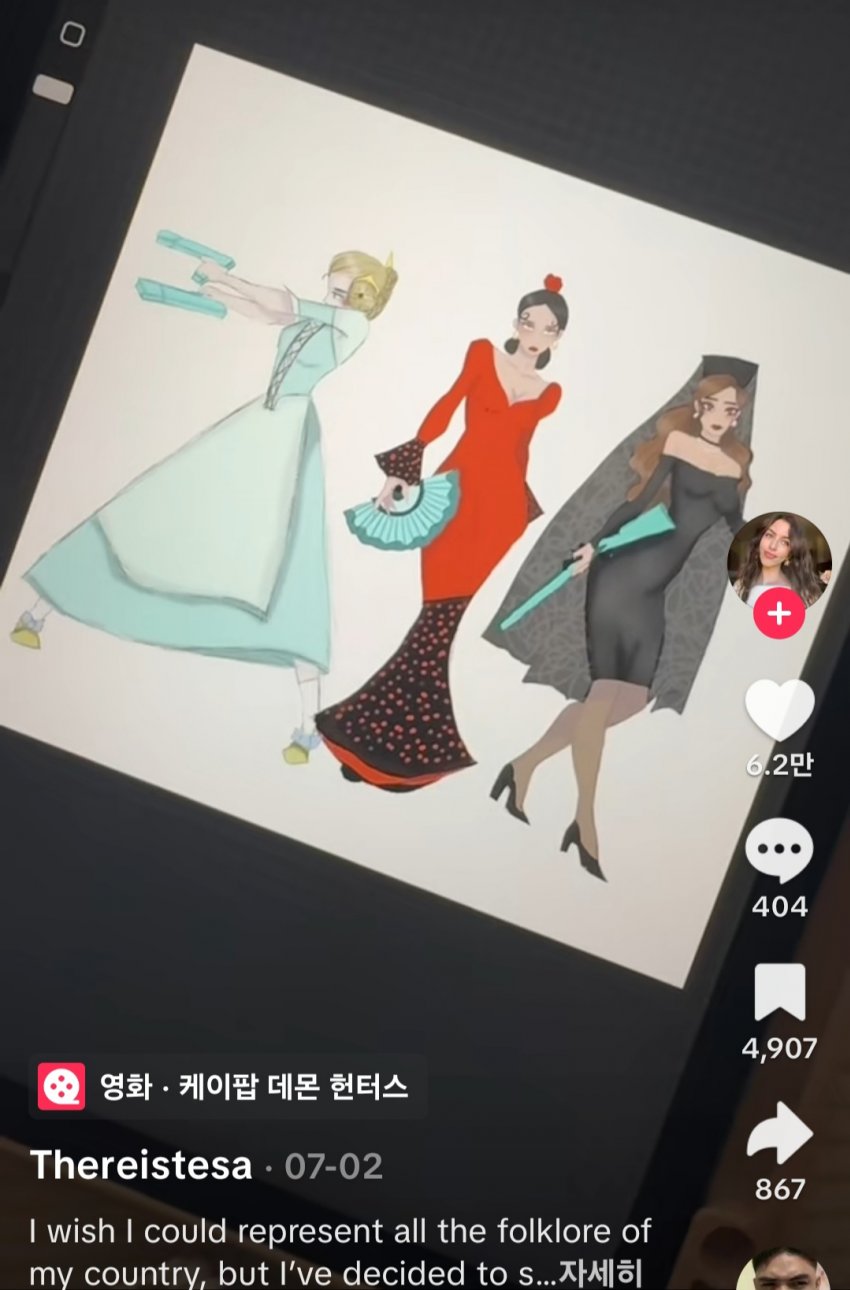Bookmark this video

(x=779, y=993)
